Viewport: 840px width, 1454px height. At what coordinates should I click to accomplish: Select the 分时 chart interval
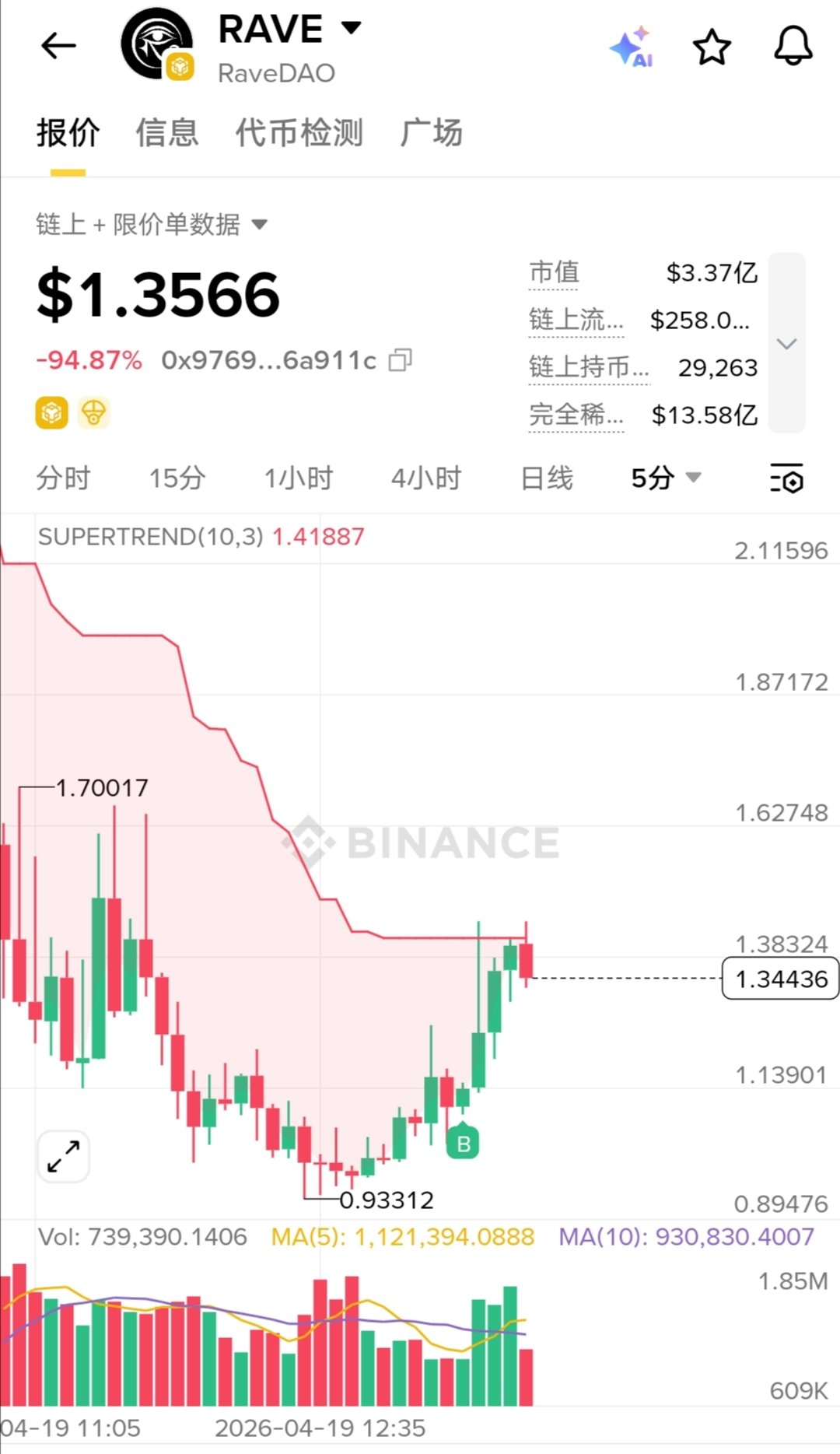pos(63,478)
